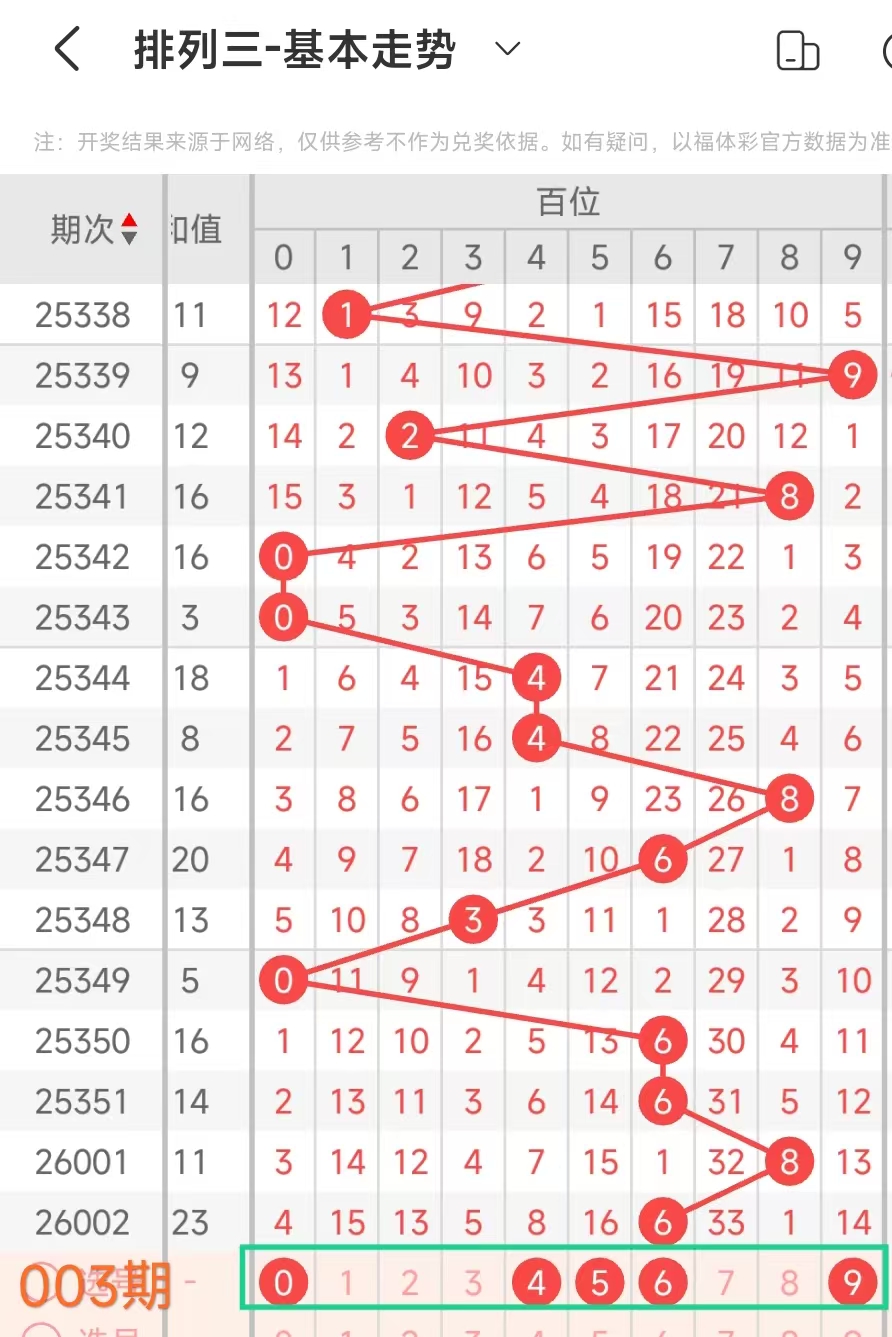This screenshot has width=892, height=1337.
Task: Deselect number 0 in the selection row
Action: click(283, 1282)
